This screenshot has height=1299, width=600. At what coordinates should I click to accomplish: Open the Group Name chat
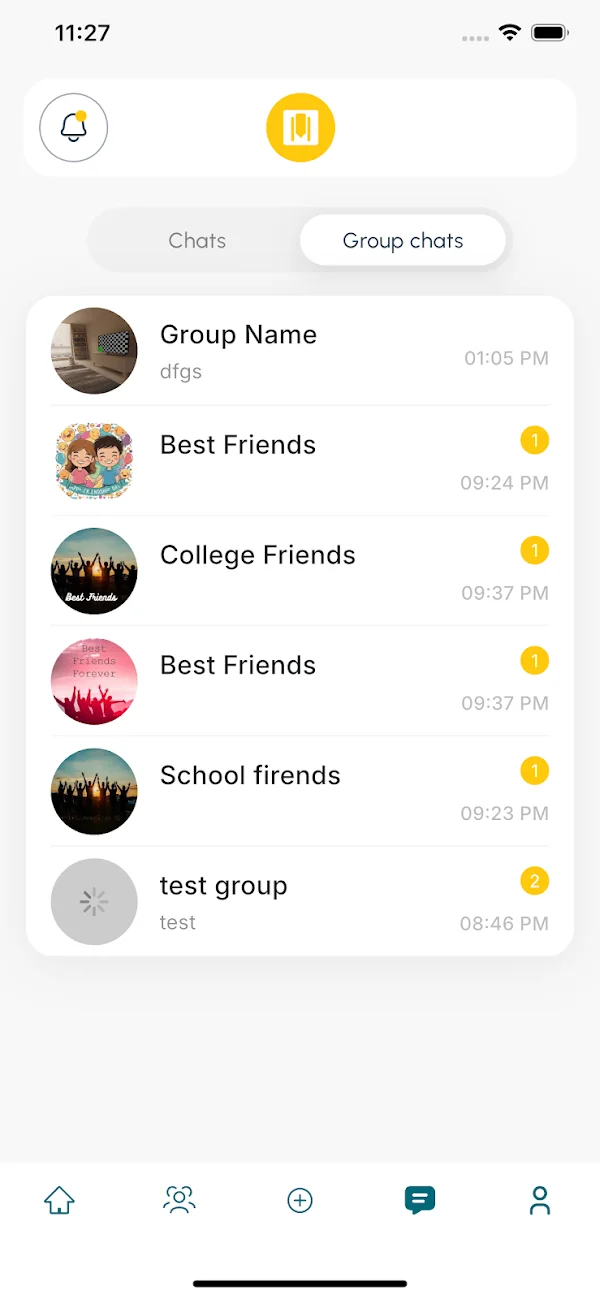(300, 351)
